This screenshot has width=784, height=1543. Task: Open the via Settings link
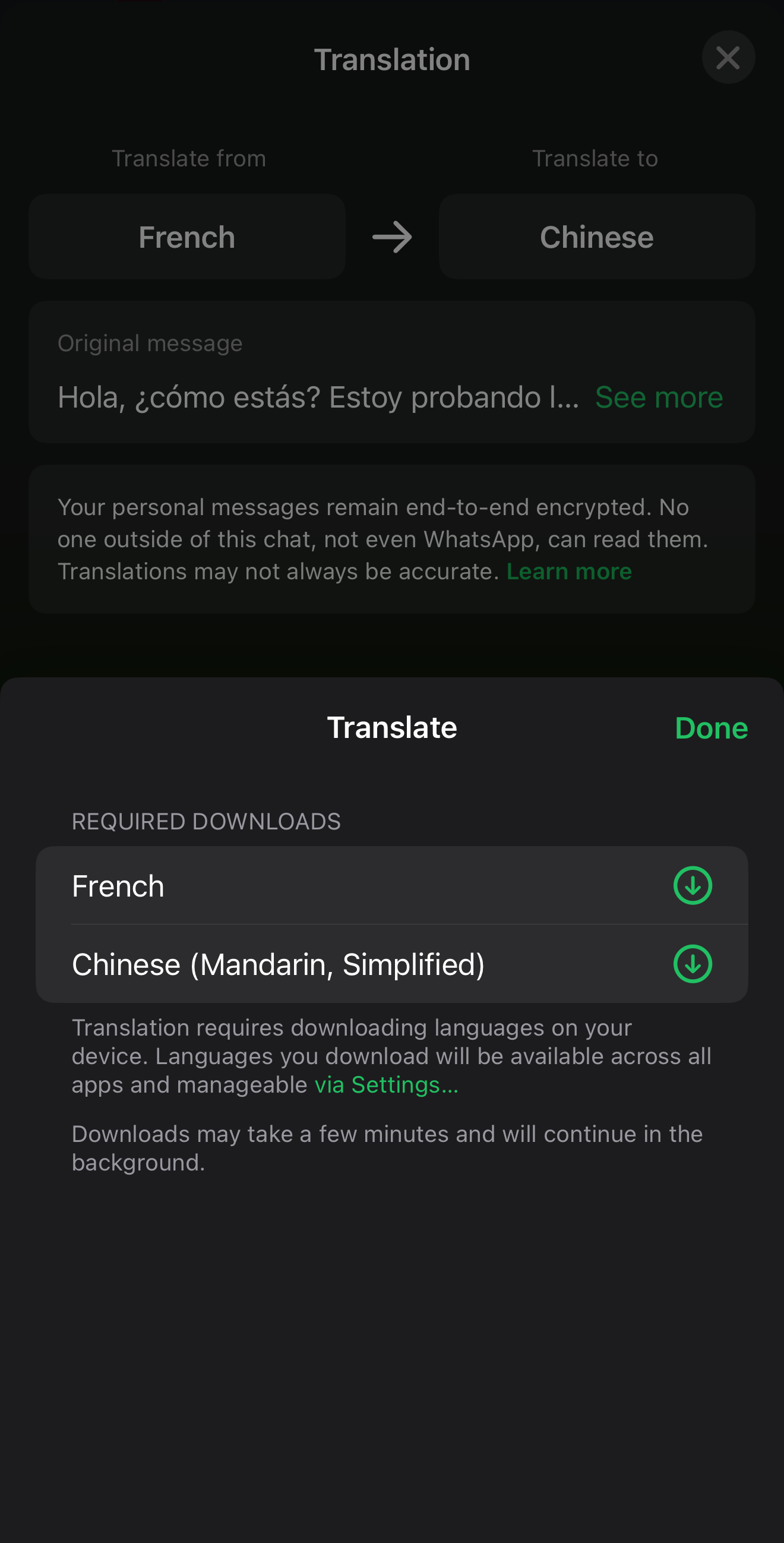click(x=386, y=1085)
